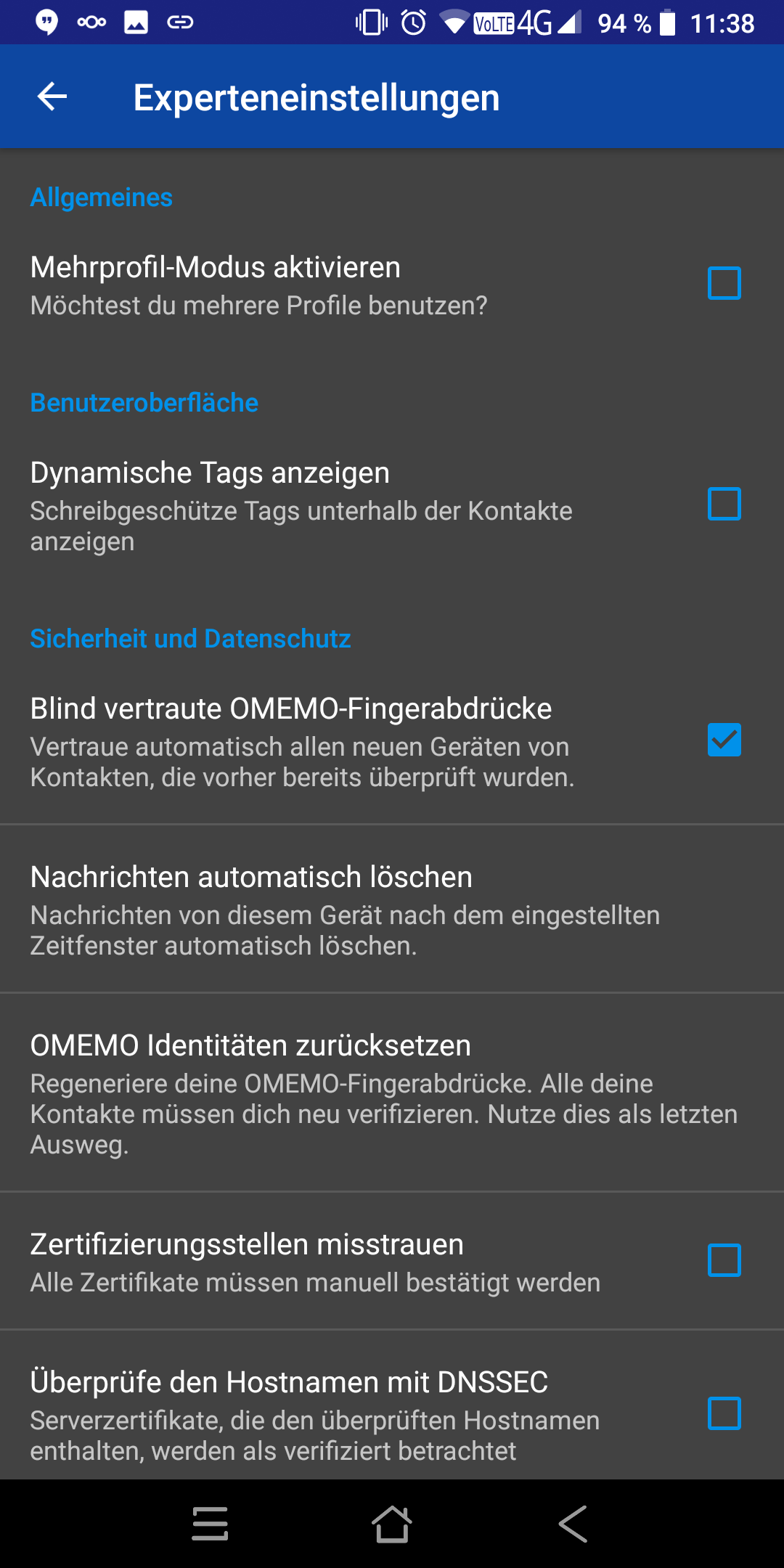
Task: Check Dynamische Tags anzeigen
Action: point(724,504)
